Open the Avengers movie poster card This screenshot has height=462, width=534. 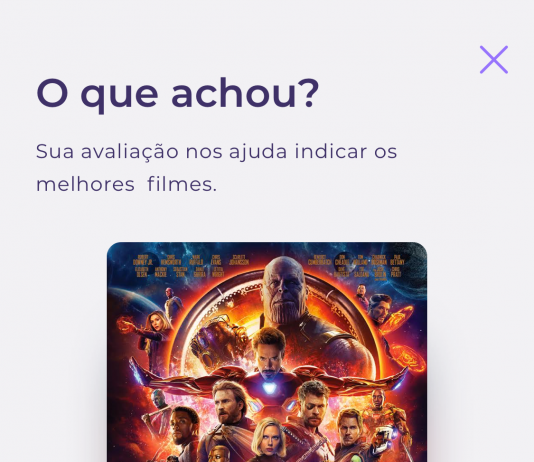point(267,352)
